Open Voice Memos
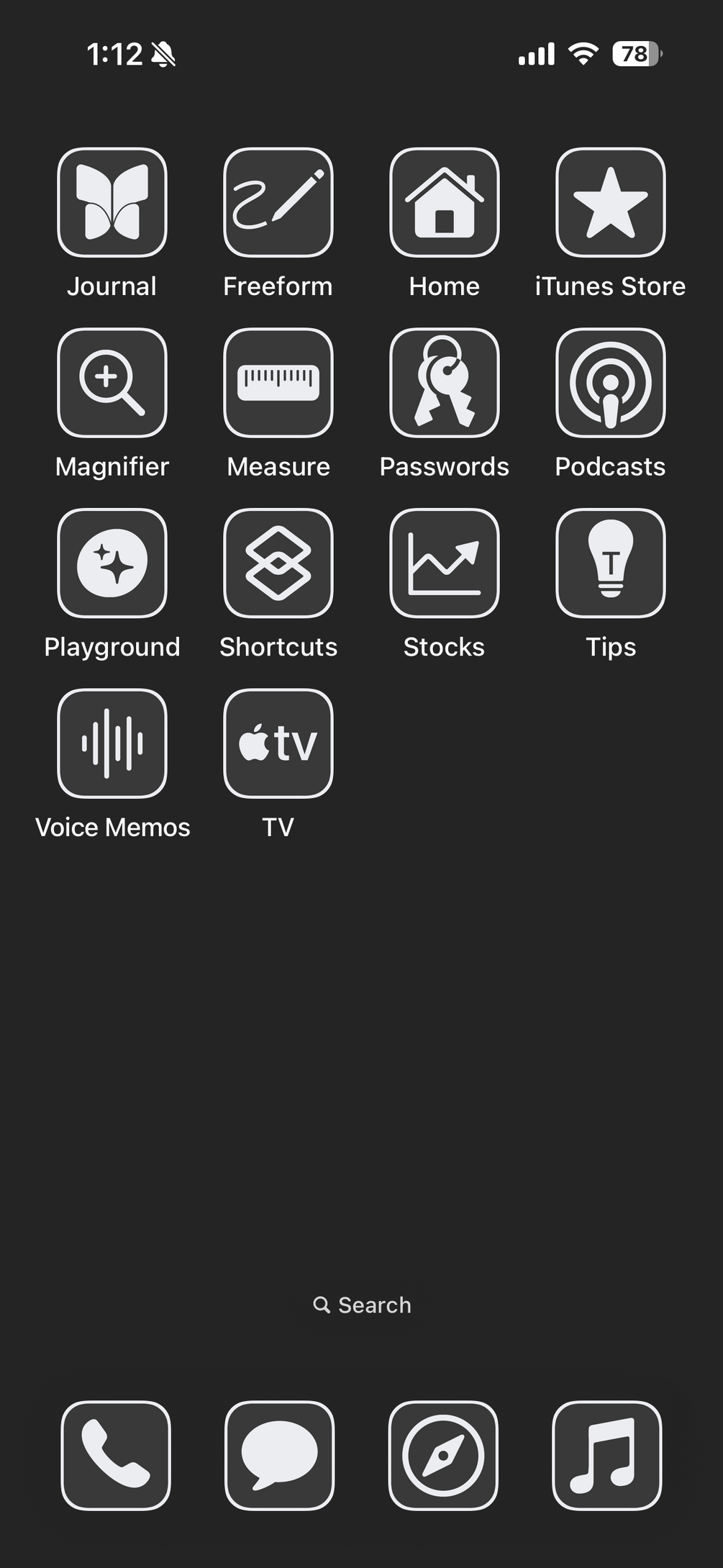The height and width of the screenshot is (1568, 723). point(112,743)
